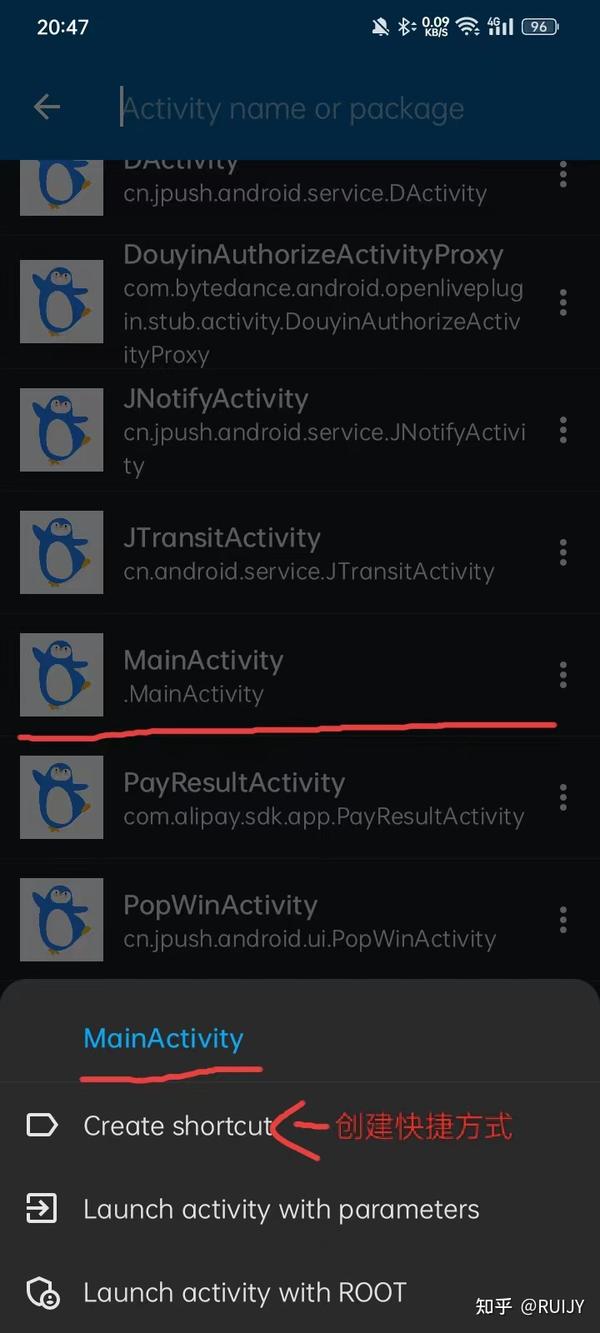The width and height of the screenshot is (600, 1333).
Task: Open options for DouyinAuthorizeActivityProxy
Action: pos(563,303)
